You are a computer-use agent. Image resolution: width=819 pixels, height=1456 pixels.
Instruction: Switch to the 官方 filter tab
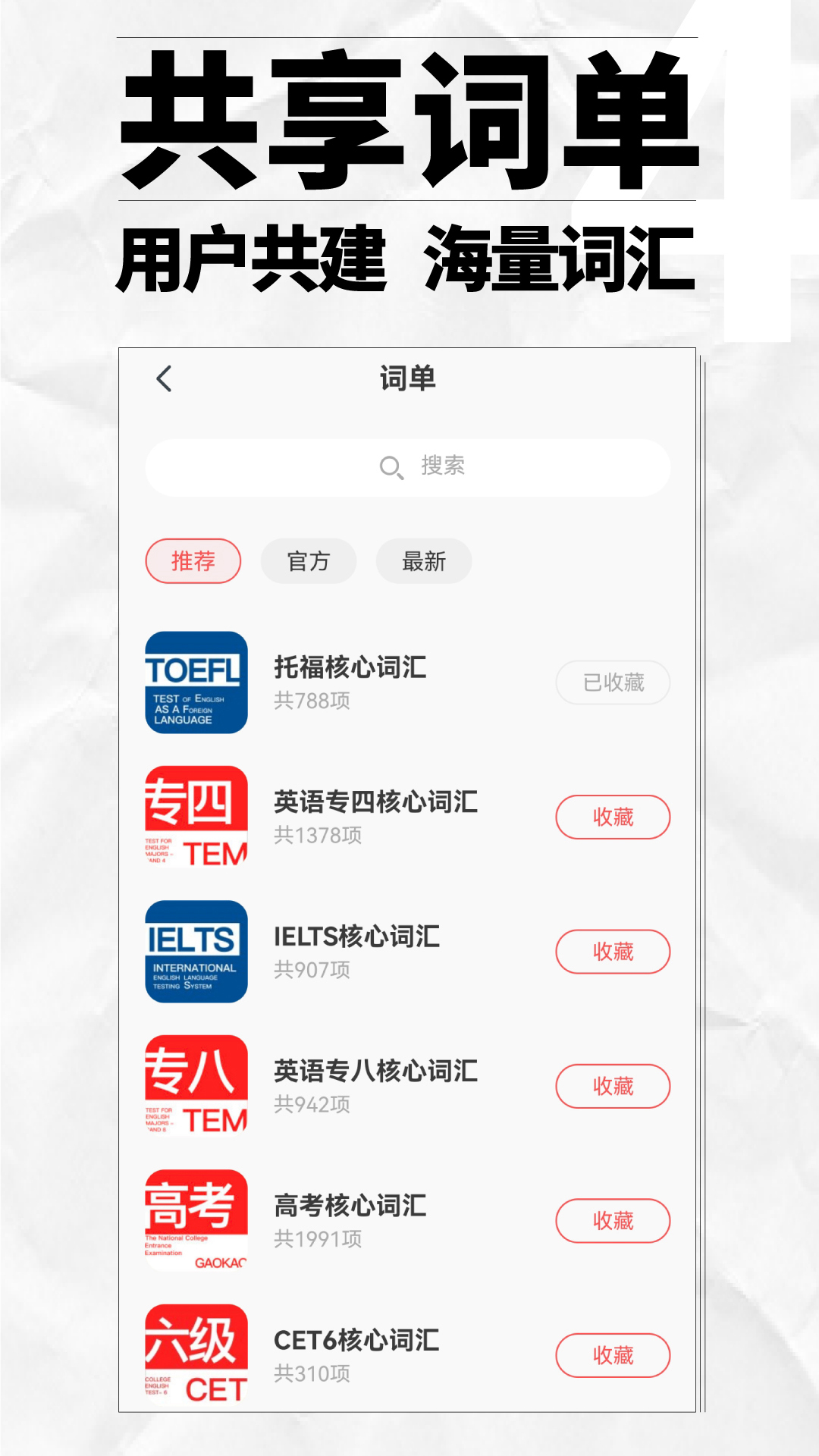[309, 560]
